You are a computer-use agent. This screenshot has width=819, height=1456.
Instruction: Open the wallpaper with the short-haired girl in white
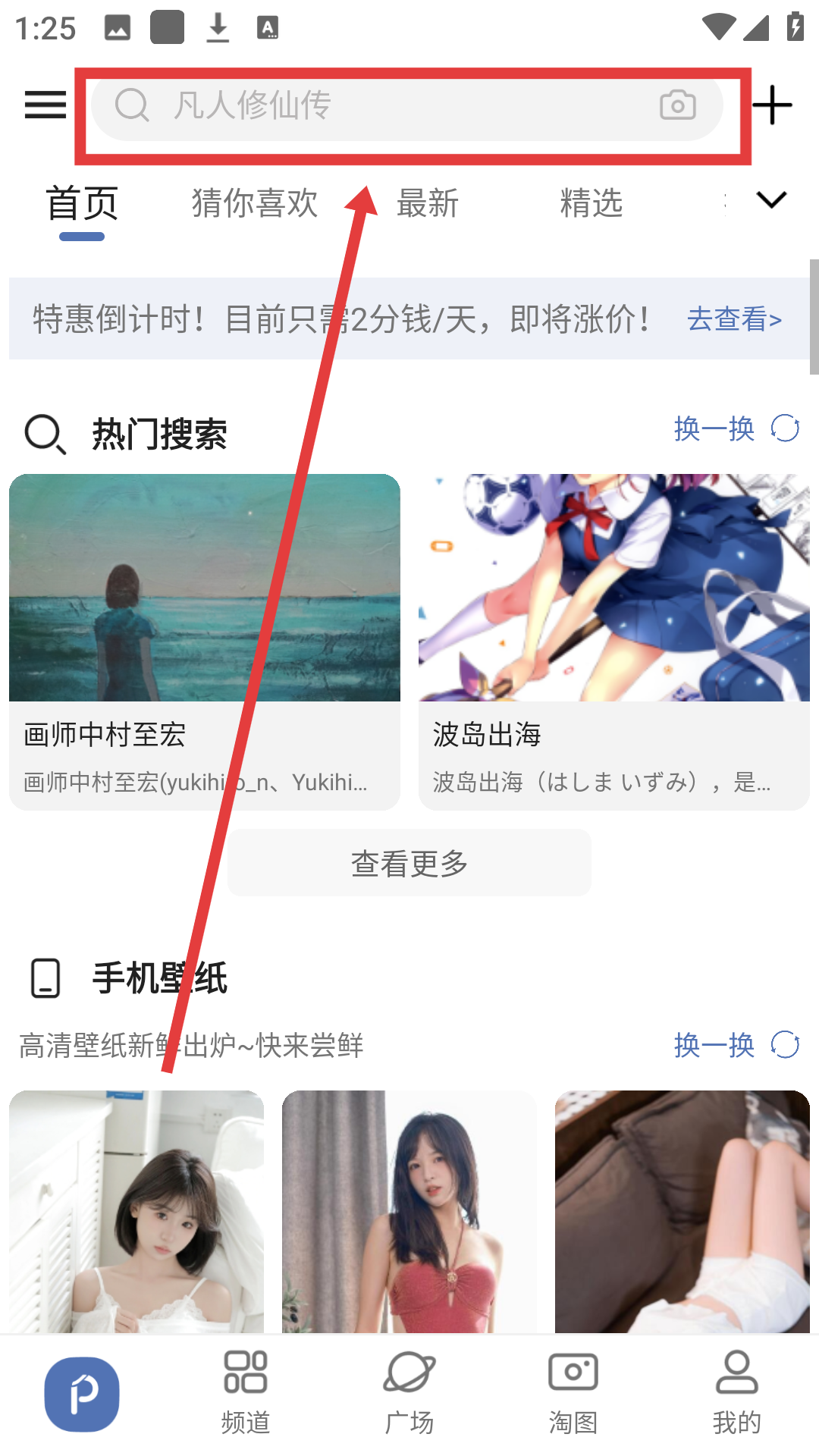pos(136,1211)
